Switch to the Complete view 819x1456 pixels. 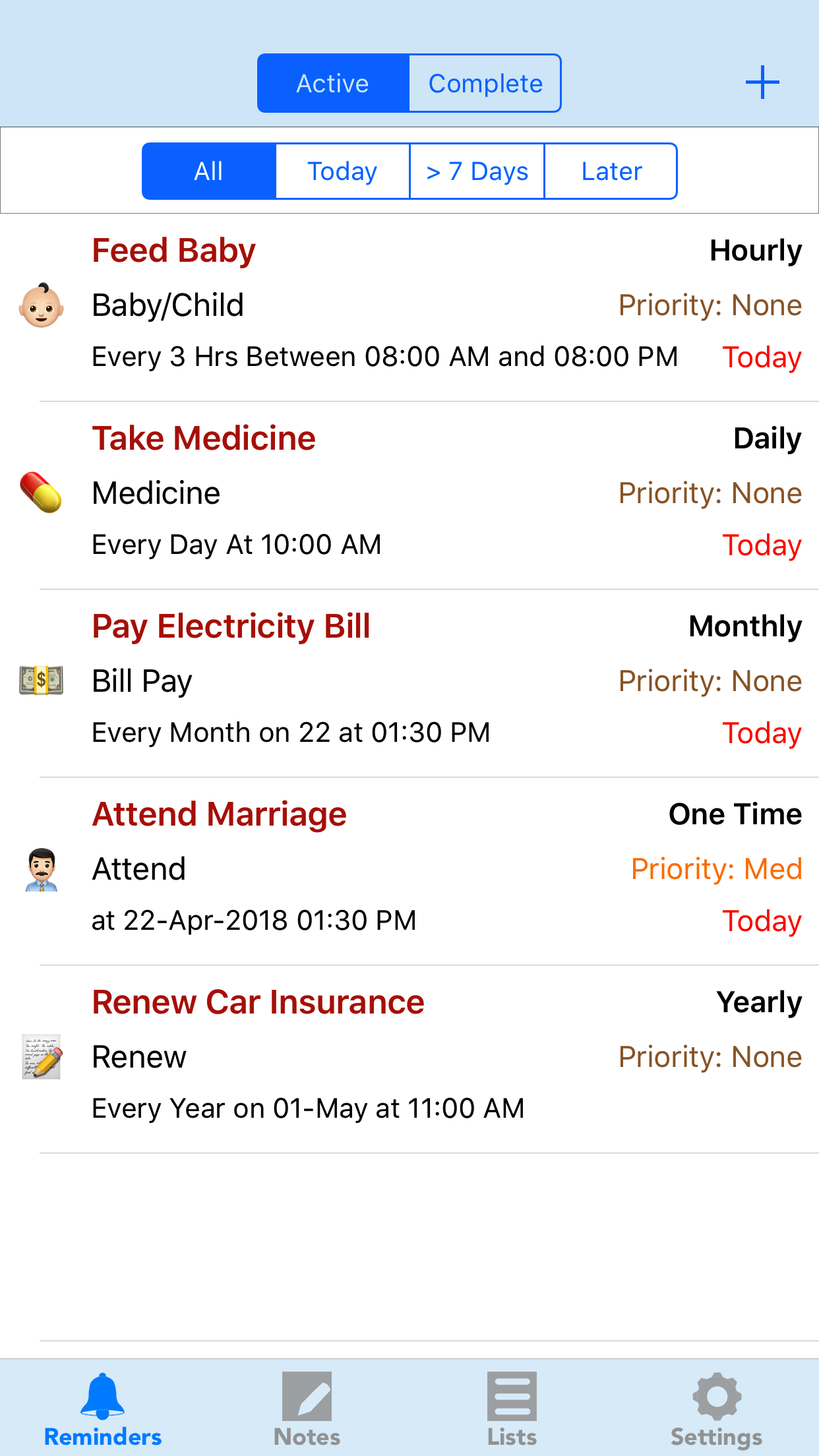(x=486, y=82)
